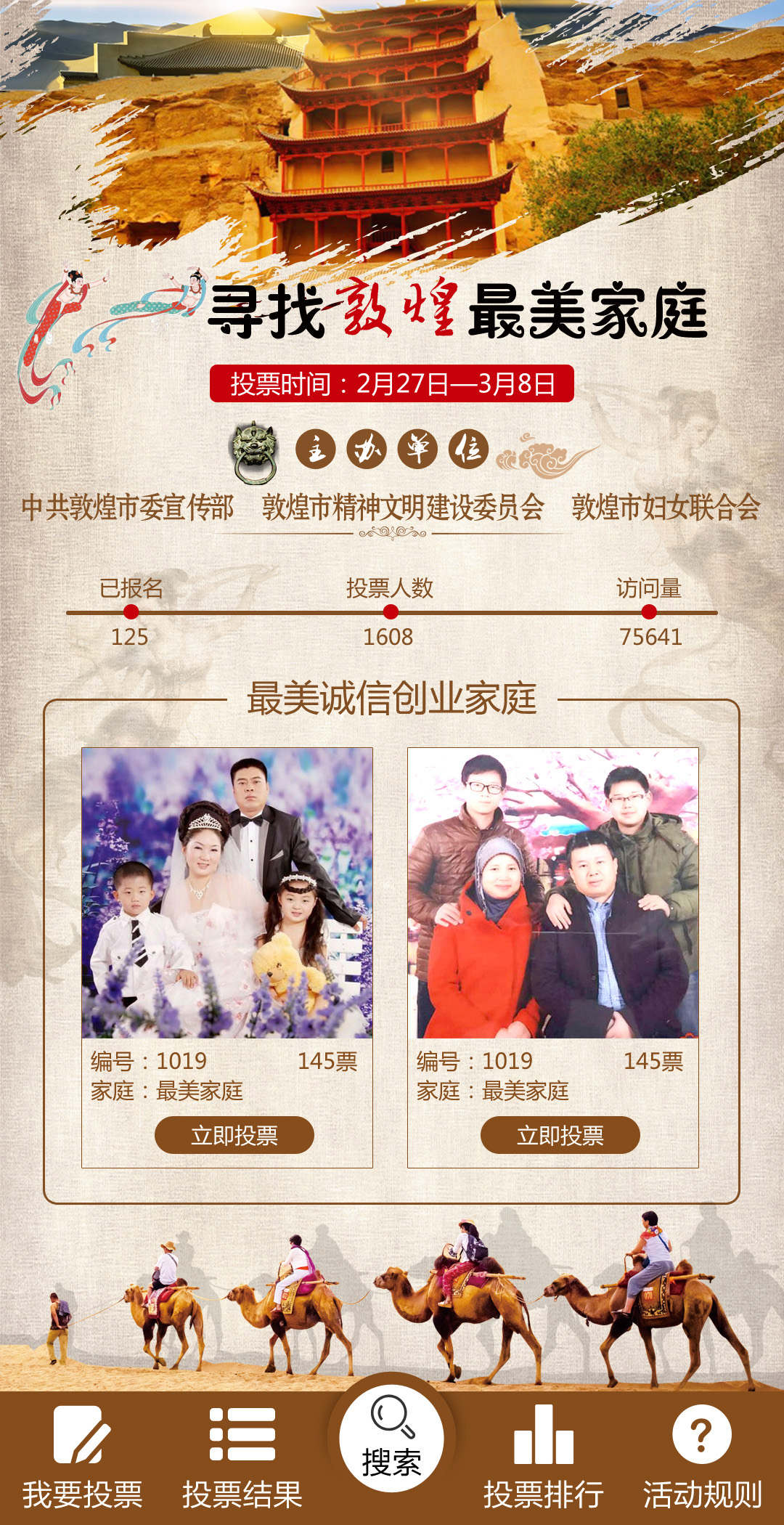Open the family photo with red coat

point(553,892)
